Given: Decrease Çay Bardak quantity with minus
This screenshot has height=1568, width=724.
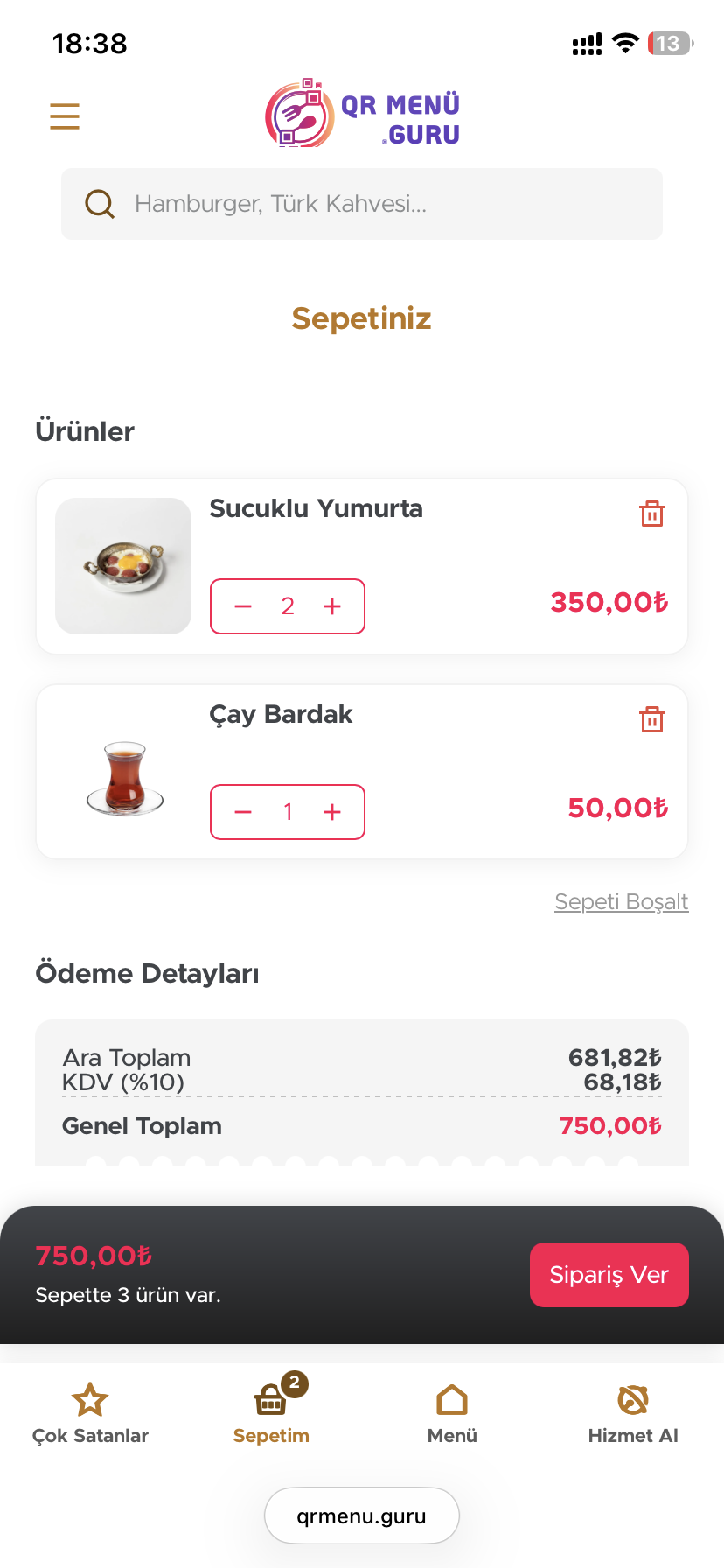Looking at the screenshot, I should (243, 812).
